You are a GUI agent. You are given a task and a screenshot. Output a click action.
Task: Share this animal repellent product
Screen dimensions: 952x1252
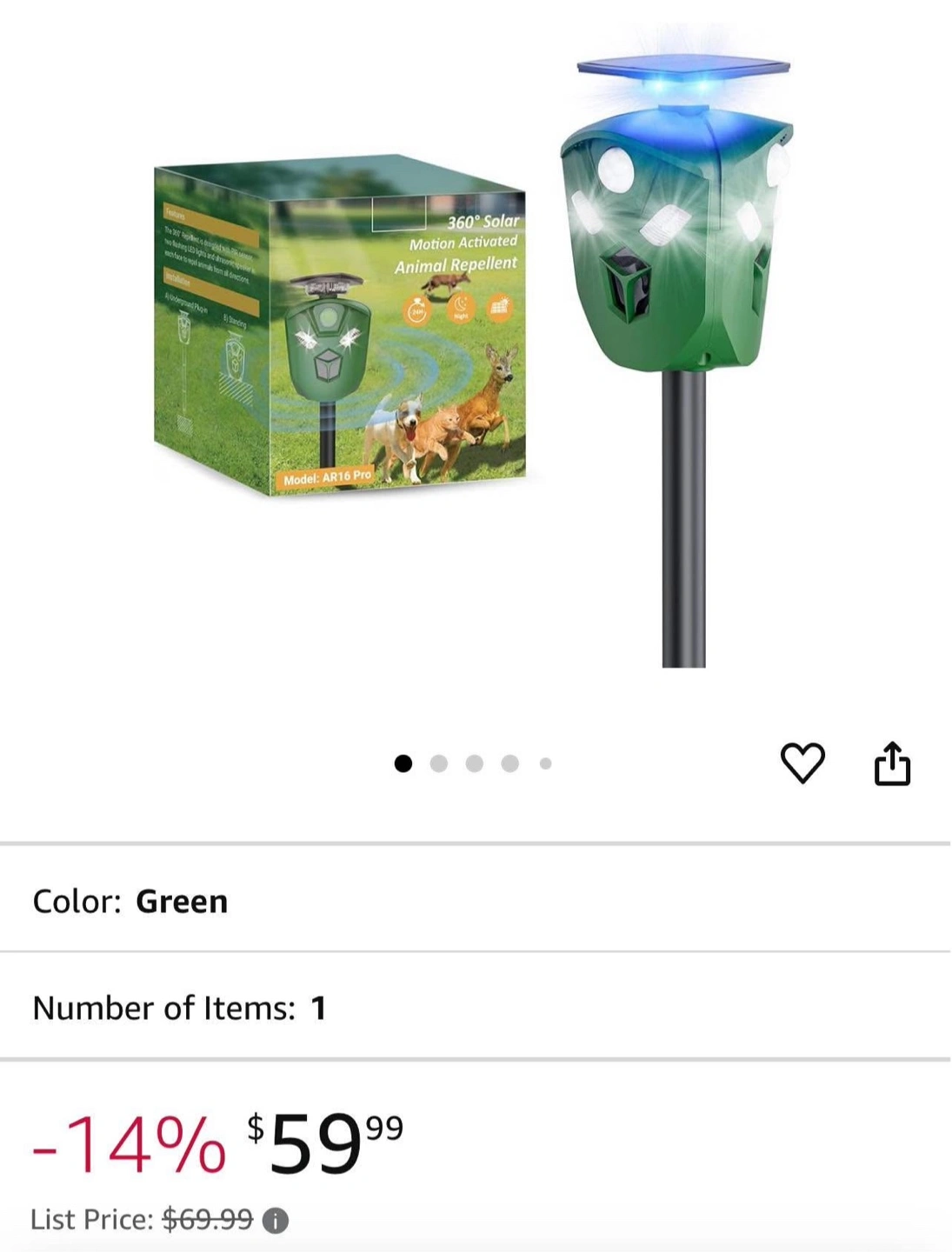891,763
